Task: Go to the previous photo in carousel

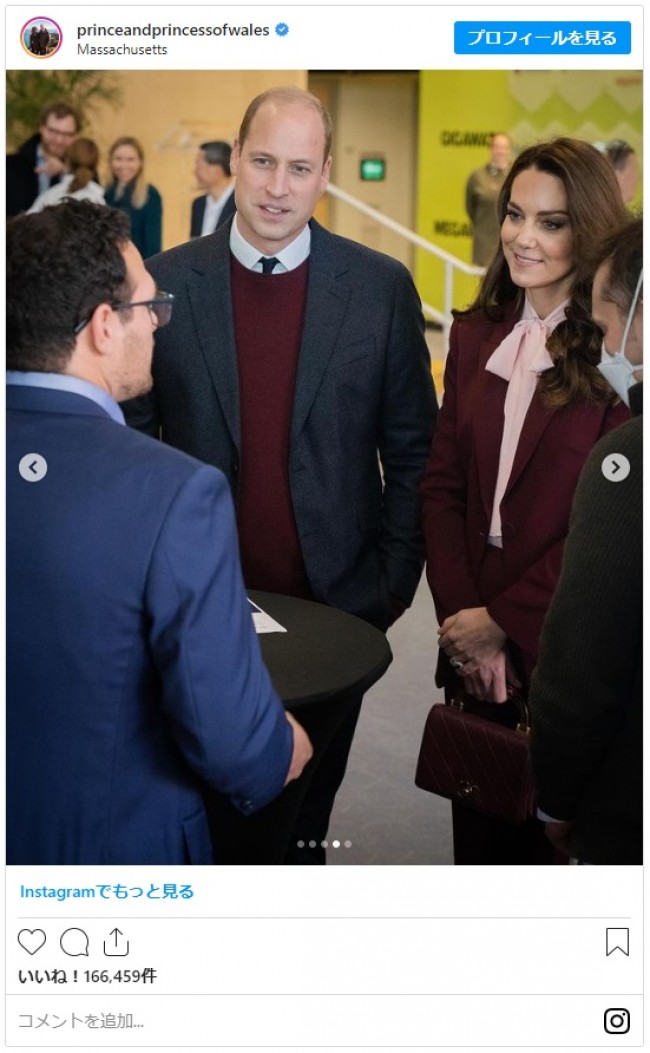Action: (33, 467)
